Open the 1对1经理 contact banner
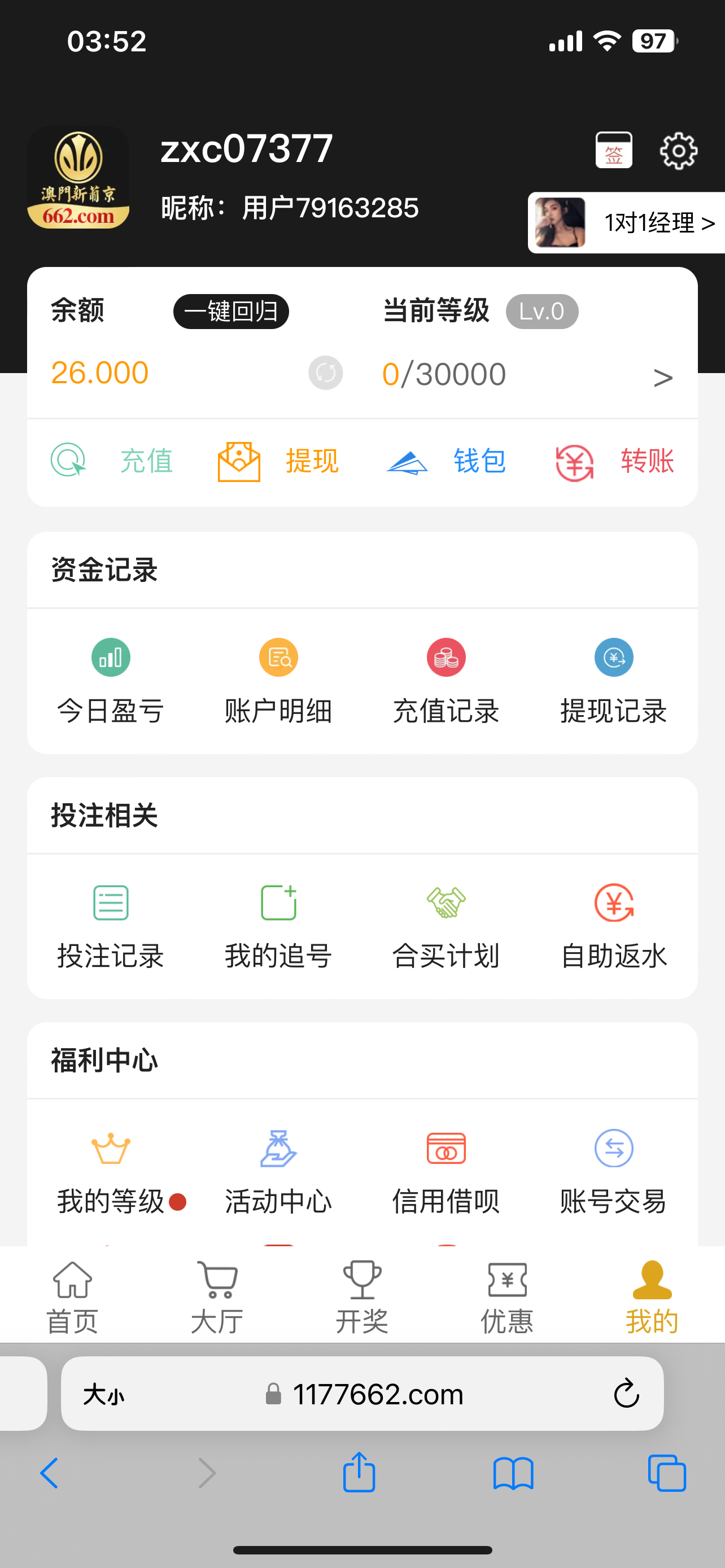The image size is (725, 1568). pos(627,223)
